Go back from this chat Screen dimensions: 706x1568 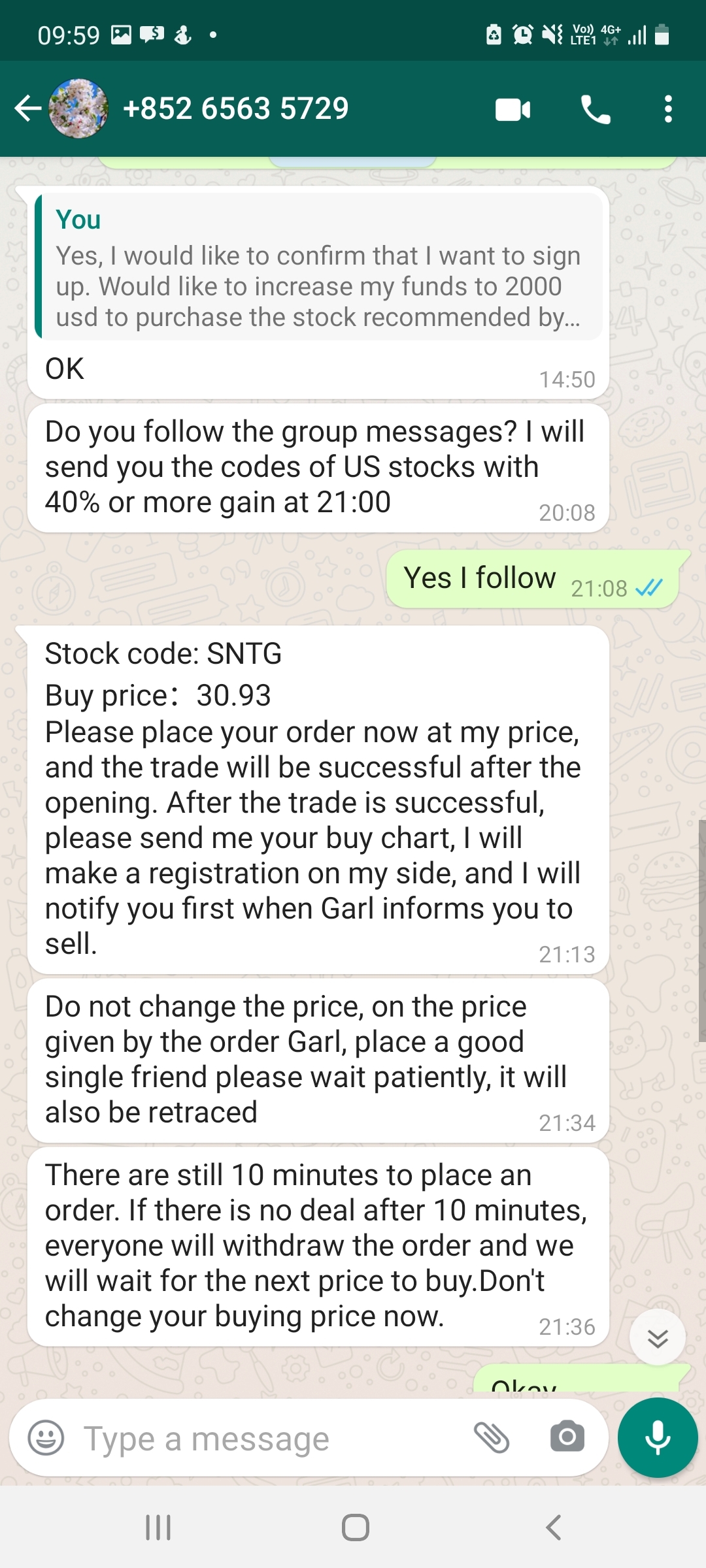click(x=27, y=108)
